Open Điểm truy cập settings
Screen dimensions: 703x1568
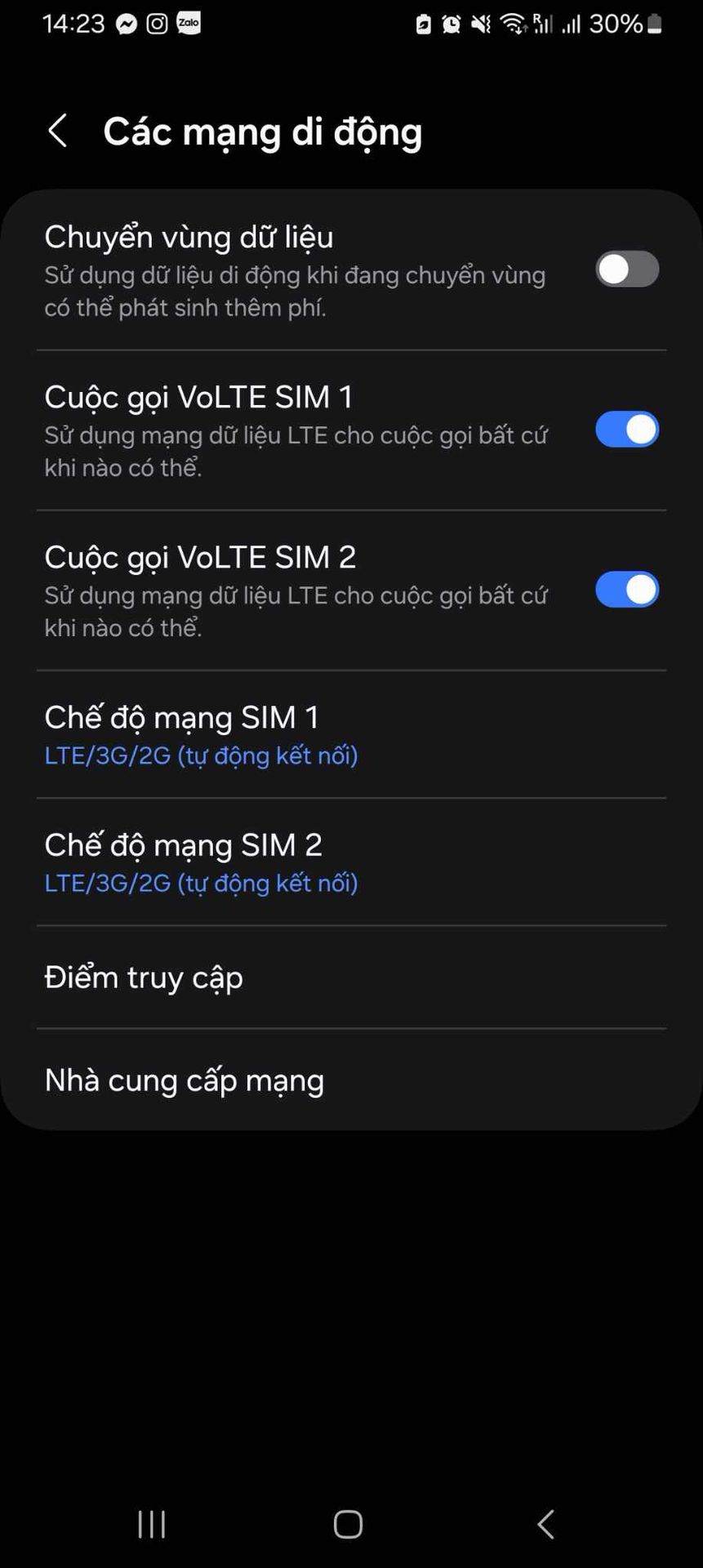click(x=351, y=977)
